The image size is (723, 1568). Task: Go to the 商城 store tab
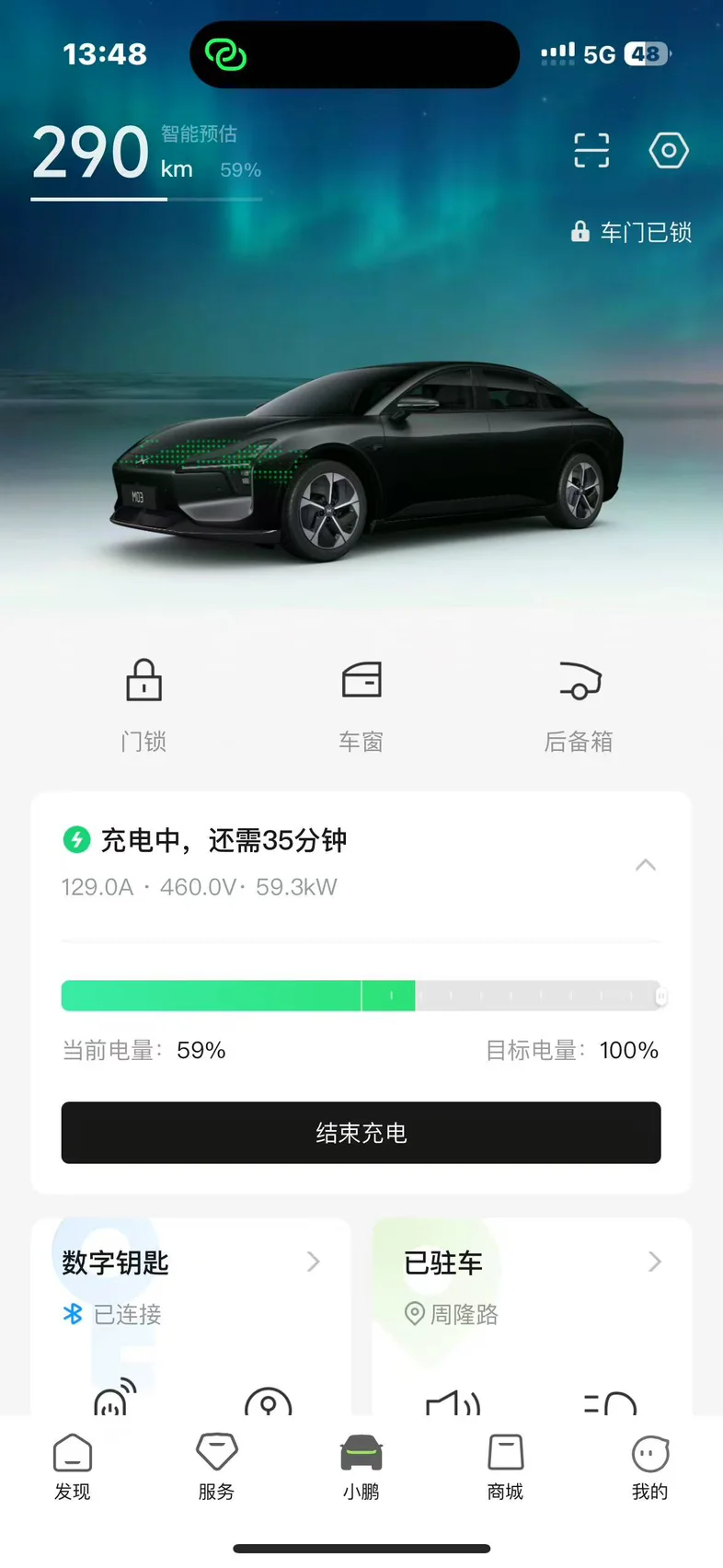[506, 1467]
